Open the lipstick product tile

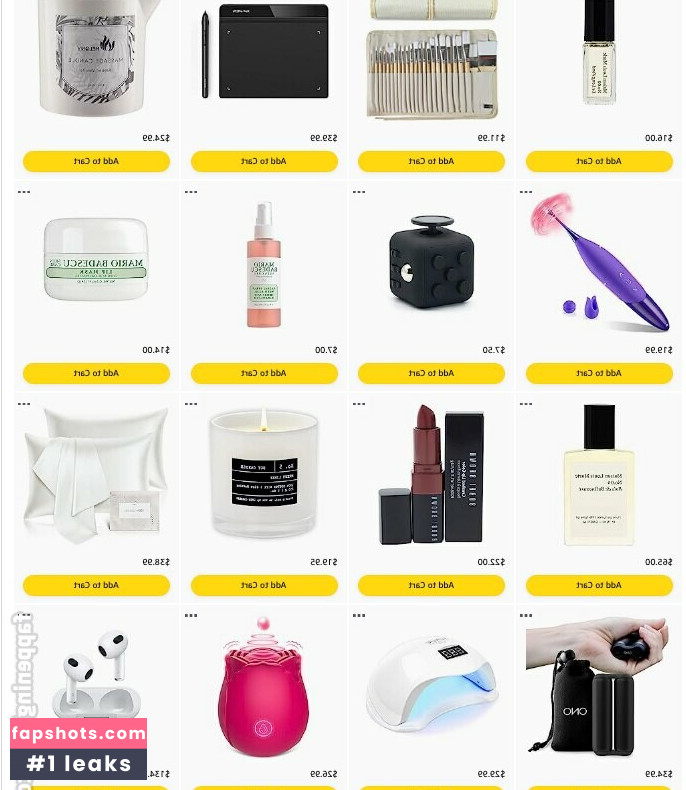[431, 475]
